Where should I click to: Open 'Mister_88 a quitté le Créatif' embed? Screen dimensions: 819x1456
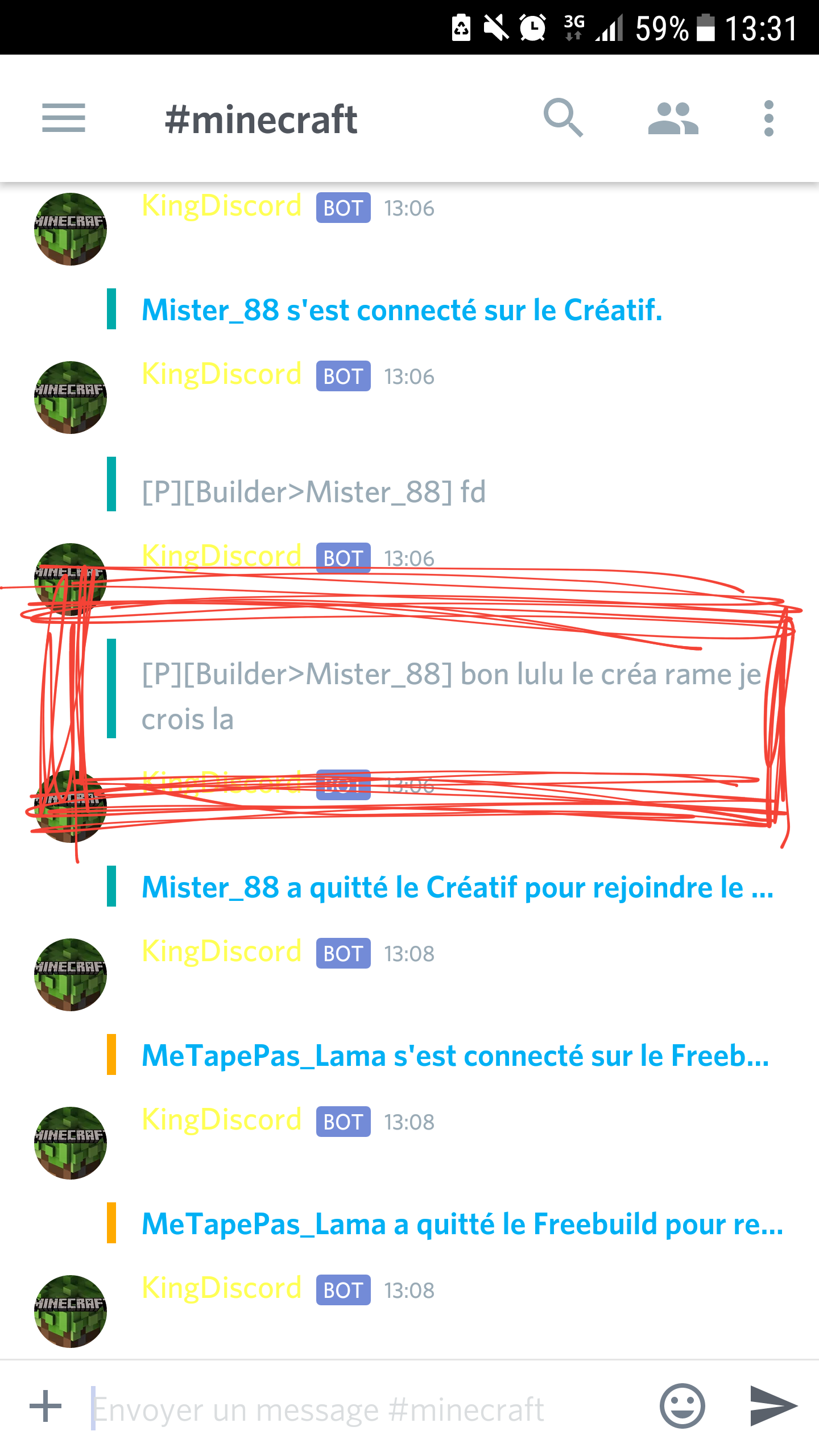(457, 887)
